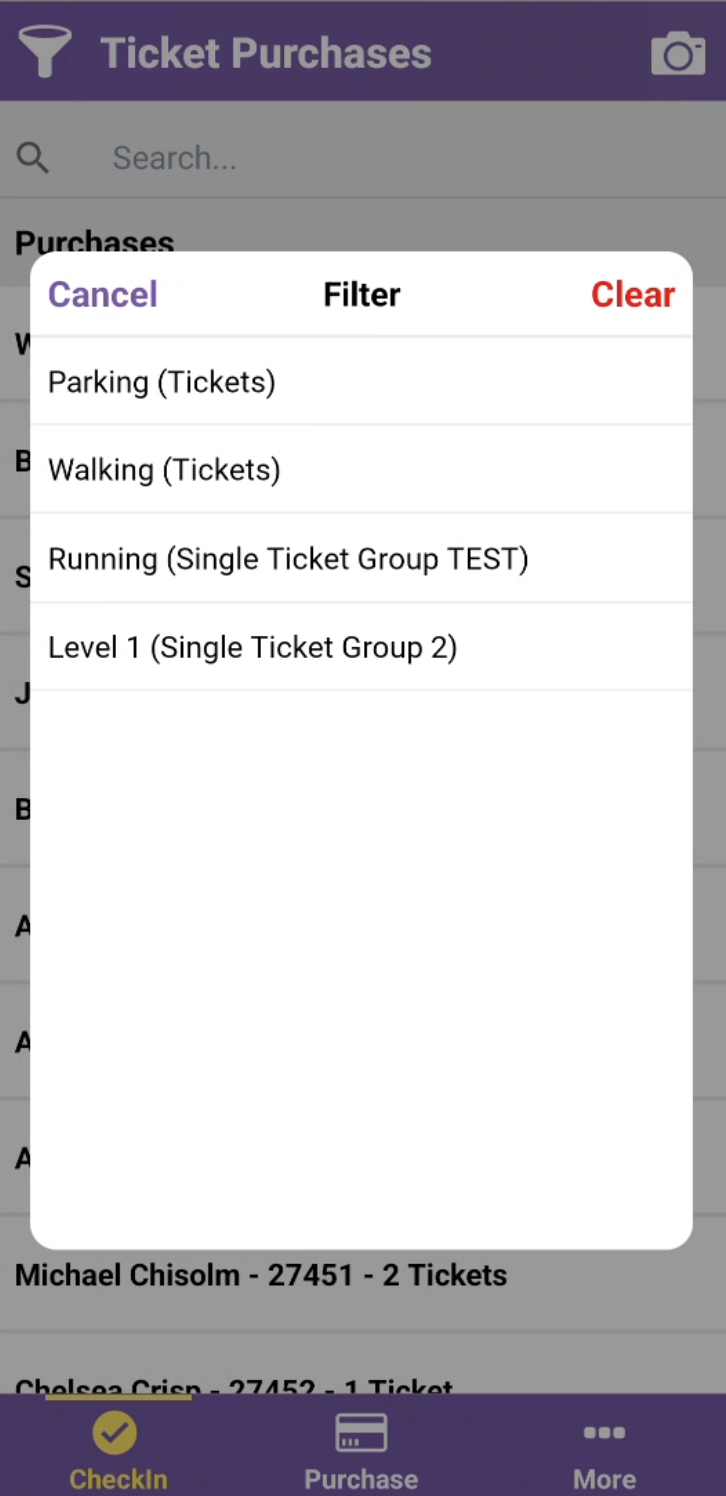Choose the Walking (Tickets) filter
Viewport: 726px width, 1496px height.
point(164,470)
